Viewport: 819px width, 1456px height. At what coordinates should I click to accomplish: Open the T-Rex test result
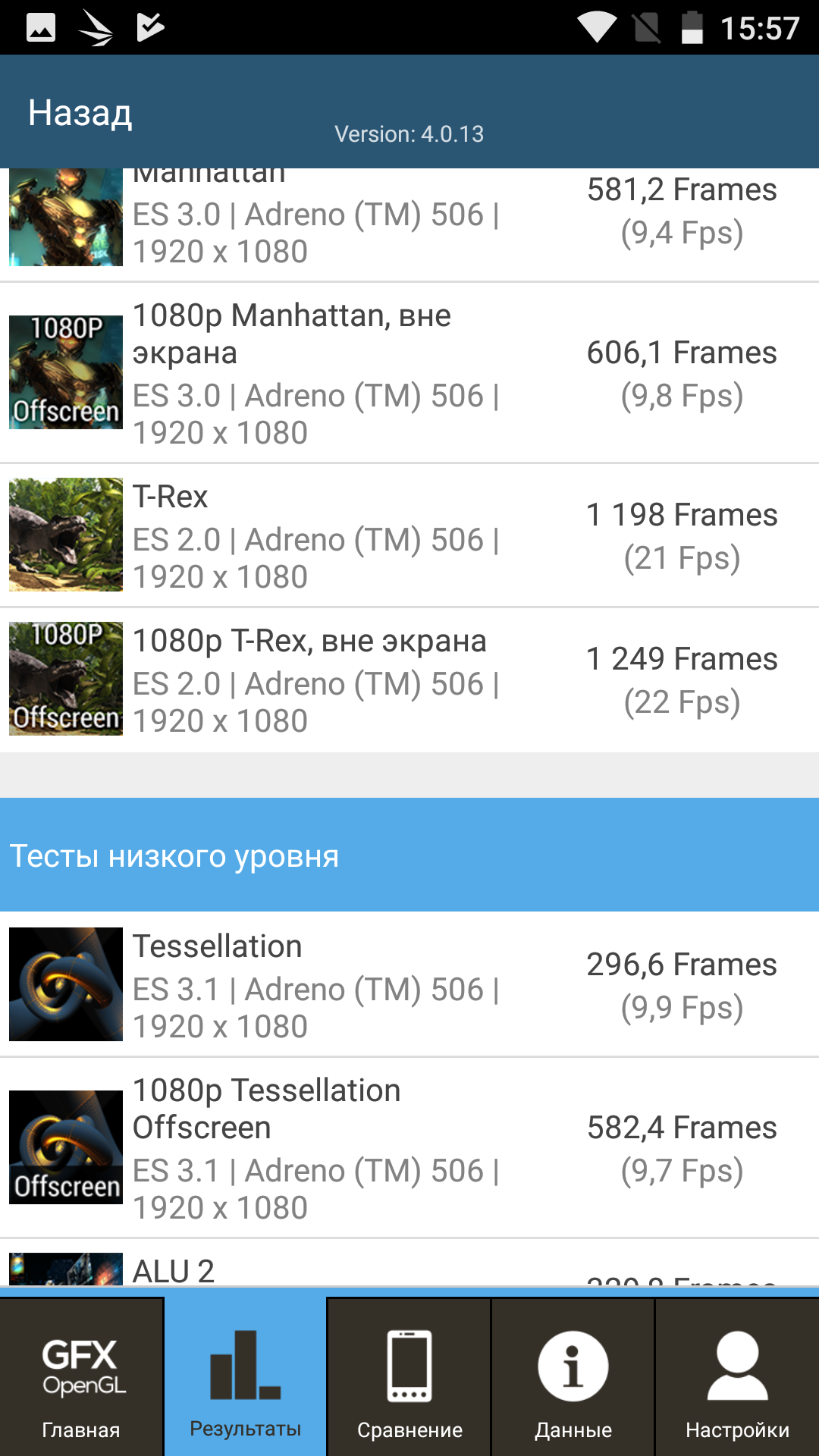point(409,535)
